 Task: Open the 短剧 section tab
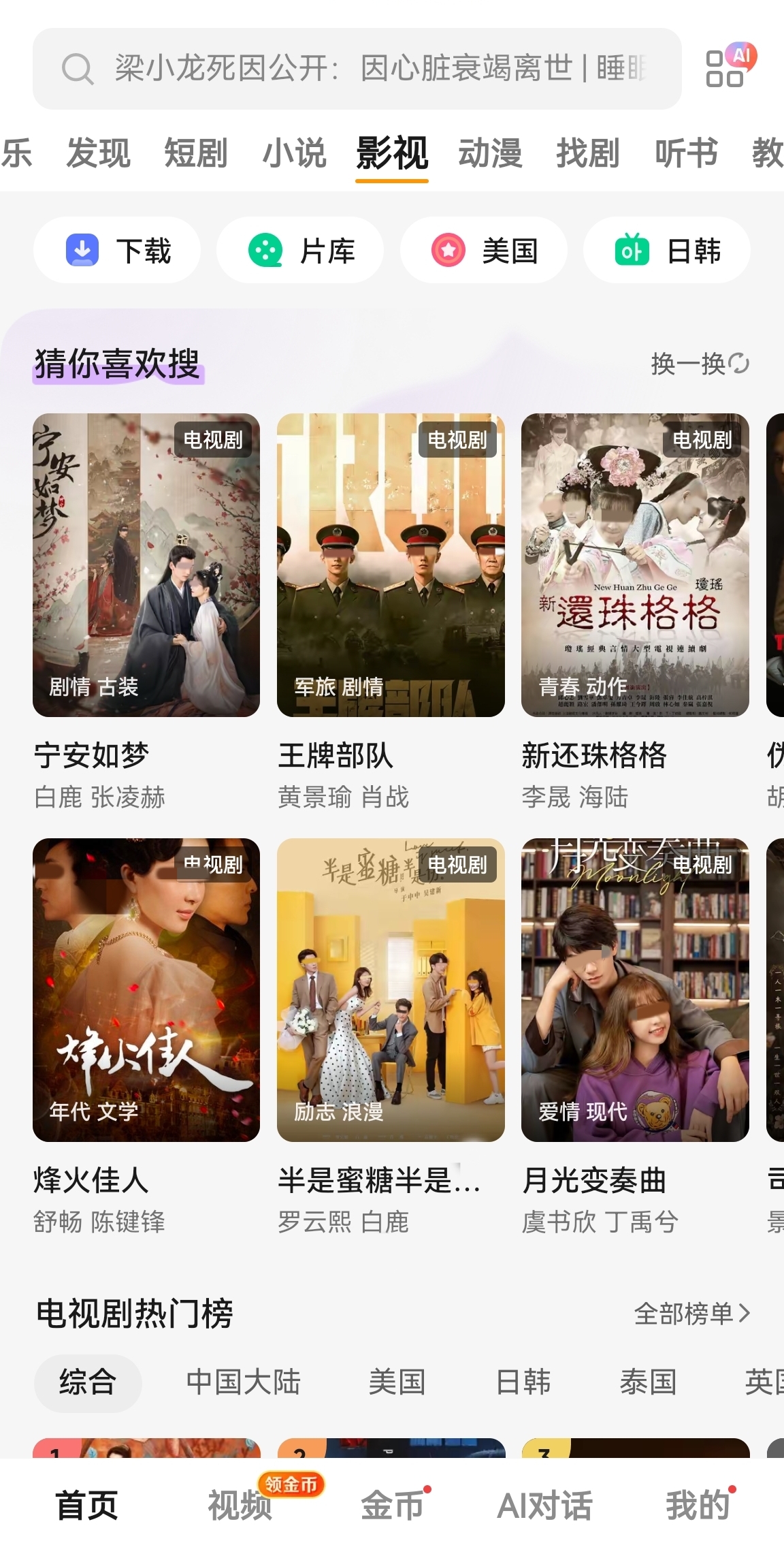click(197, 153)
